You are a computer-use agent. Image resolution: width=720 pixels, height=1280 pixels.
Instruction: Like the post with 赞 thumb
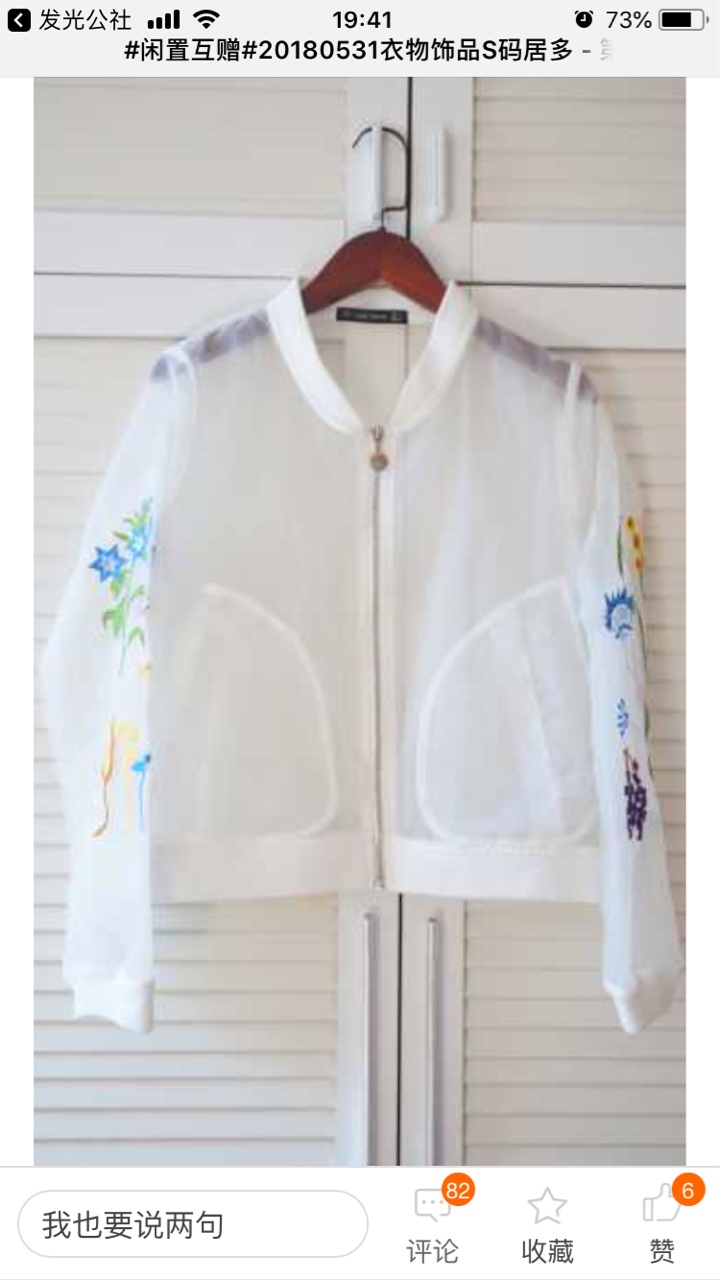662,1222
